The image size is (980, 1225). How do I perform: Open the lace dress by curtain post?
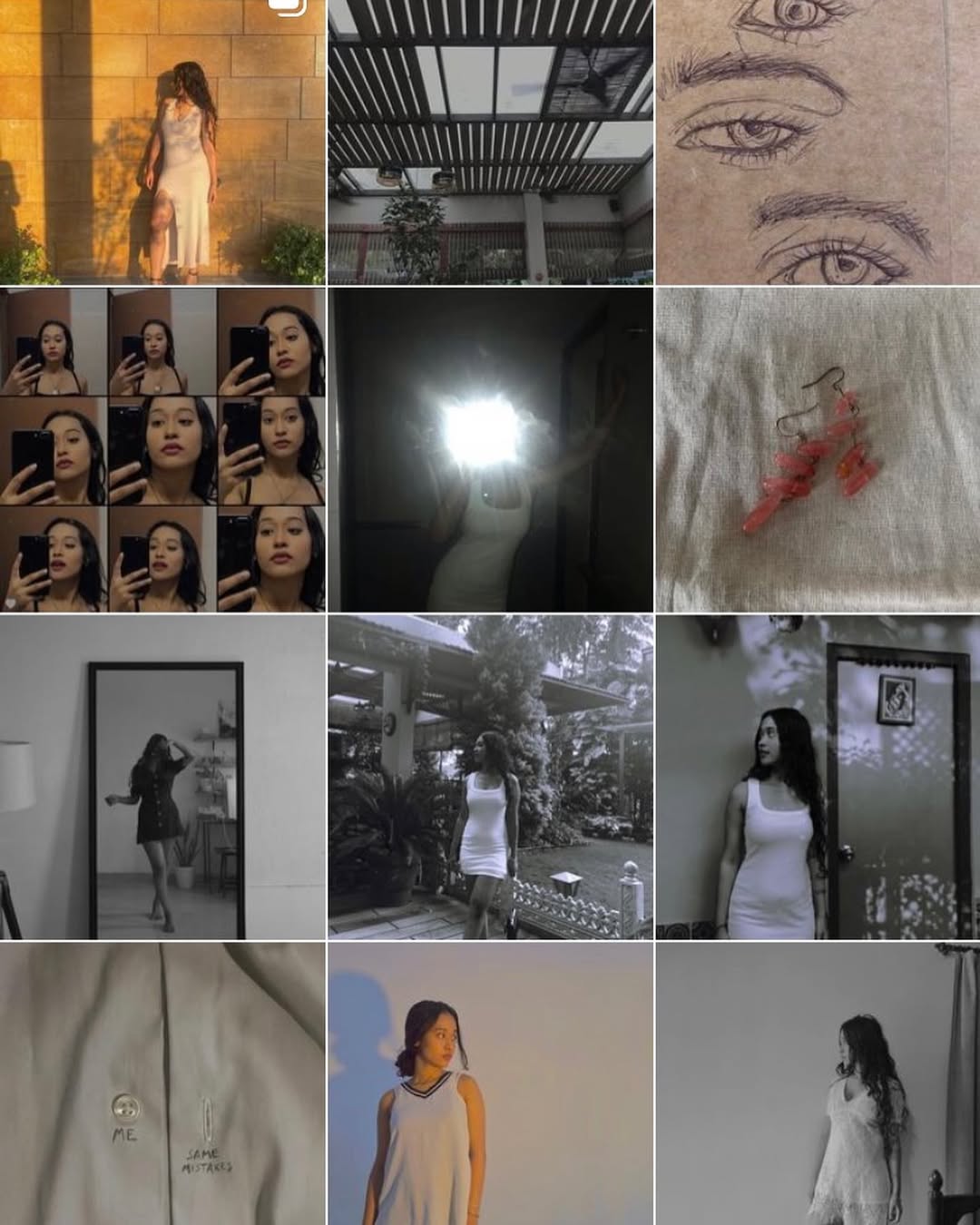818,1083
